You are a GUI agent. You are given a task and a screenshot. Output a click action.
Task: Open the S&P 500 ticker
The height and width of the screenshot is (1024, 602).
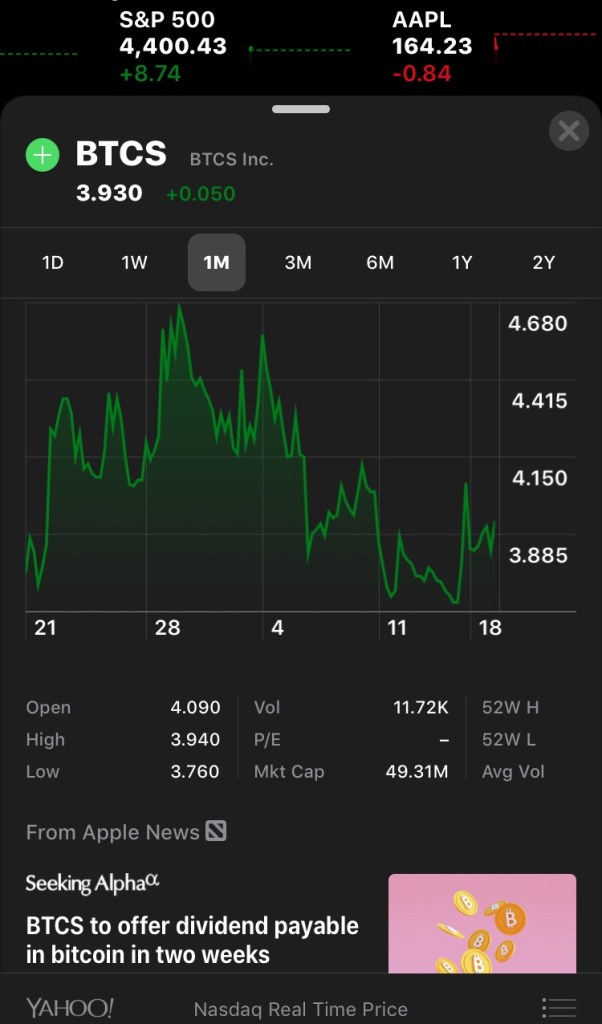click(172, 46)
